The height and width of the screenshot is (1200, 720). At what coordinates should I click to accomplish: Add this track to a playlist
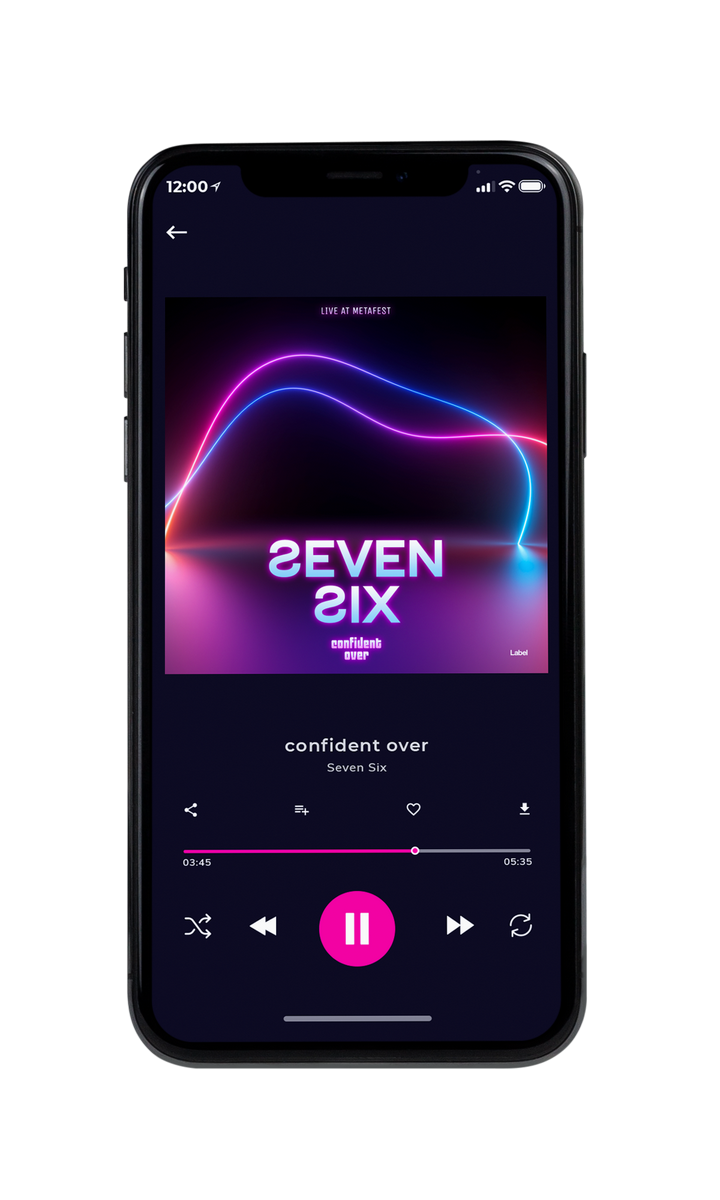pos(301,810)
